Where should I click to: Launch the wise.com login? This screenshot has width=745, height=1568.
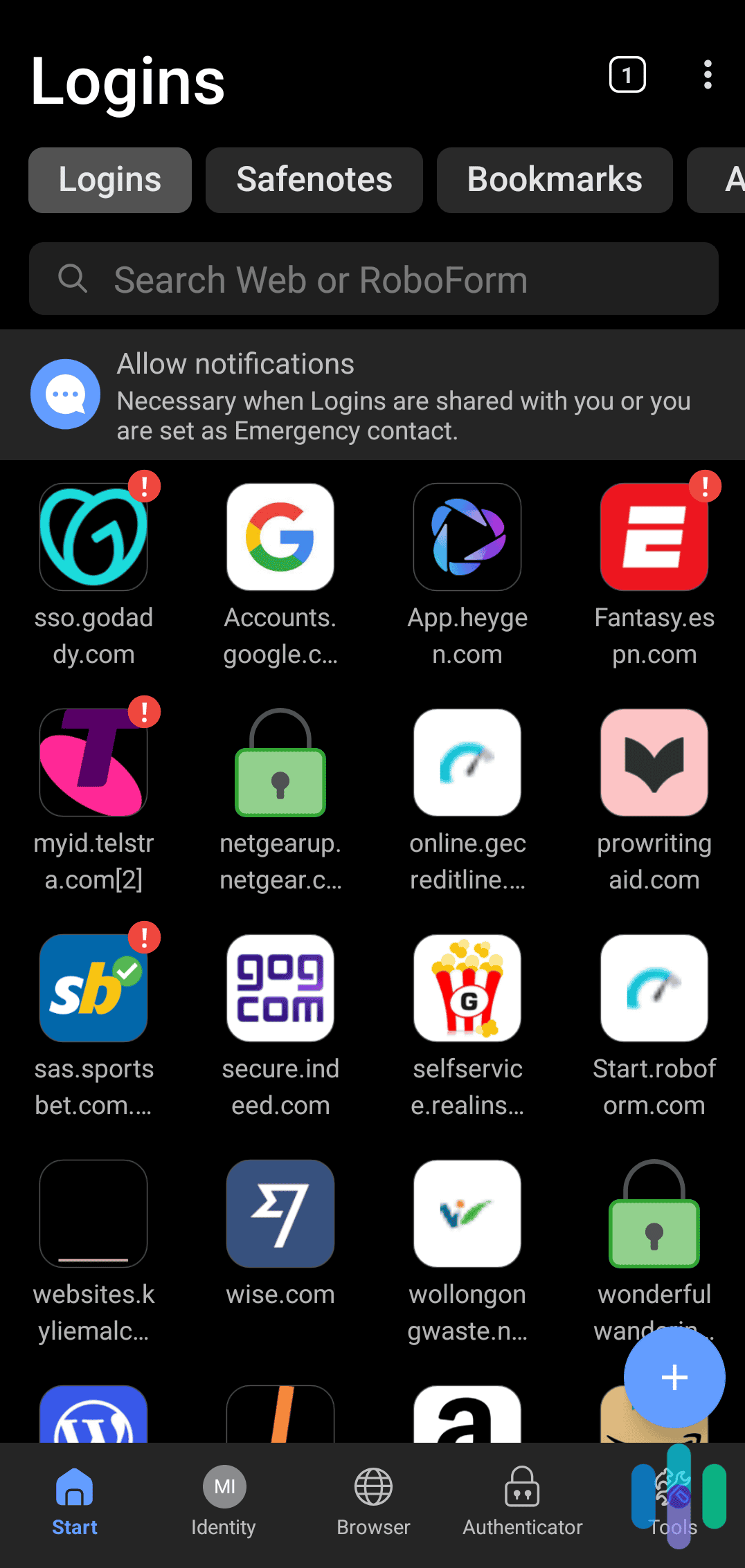[280, 1214]
